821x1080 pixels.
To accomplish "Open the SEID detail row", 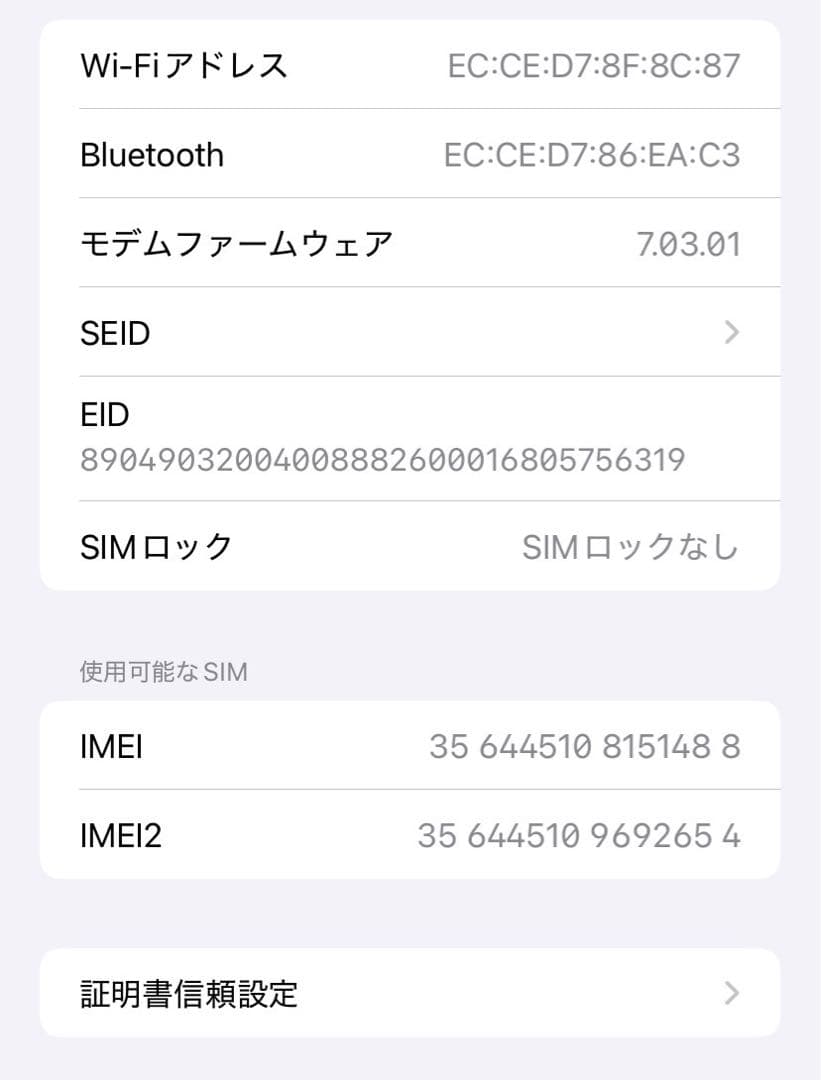I will (410, 333).
